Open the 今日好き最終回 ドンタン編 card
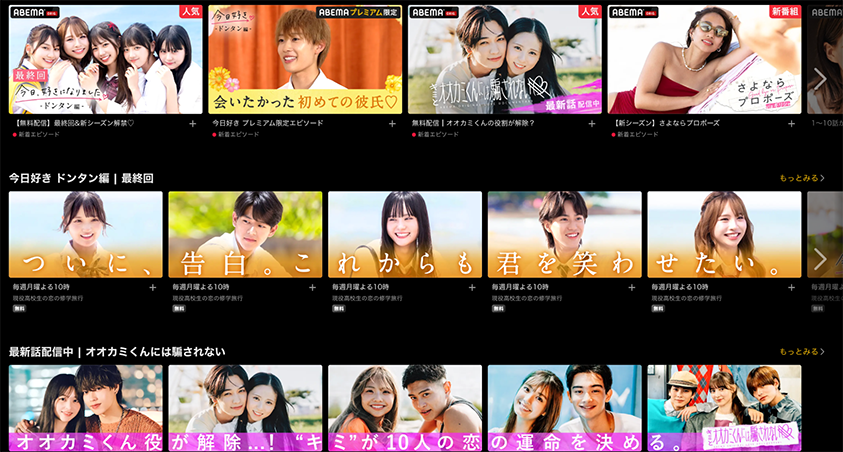This screenshot has height=452, width=843. [x=105, y=60]
